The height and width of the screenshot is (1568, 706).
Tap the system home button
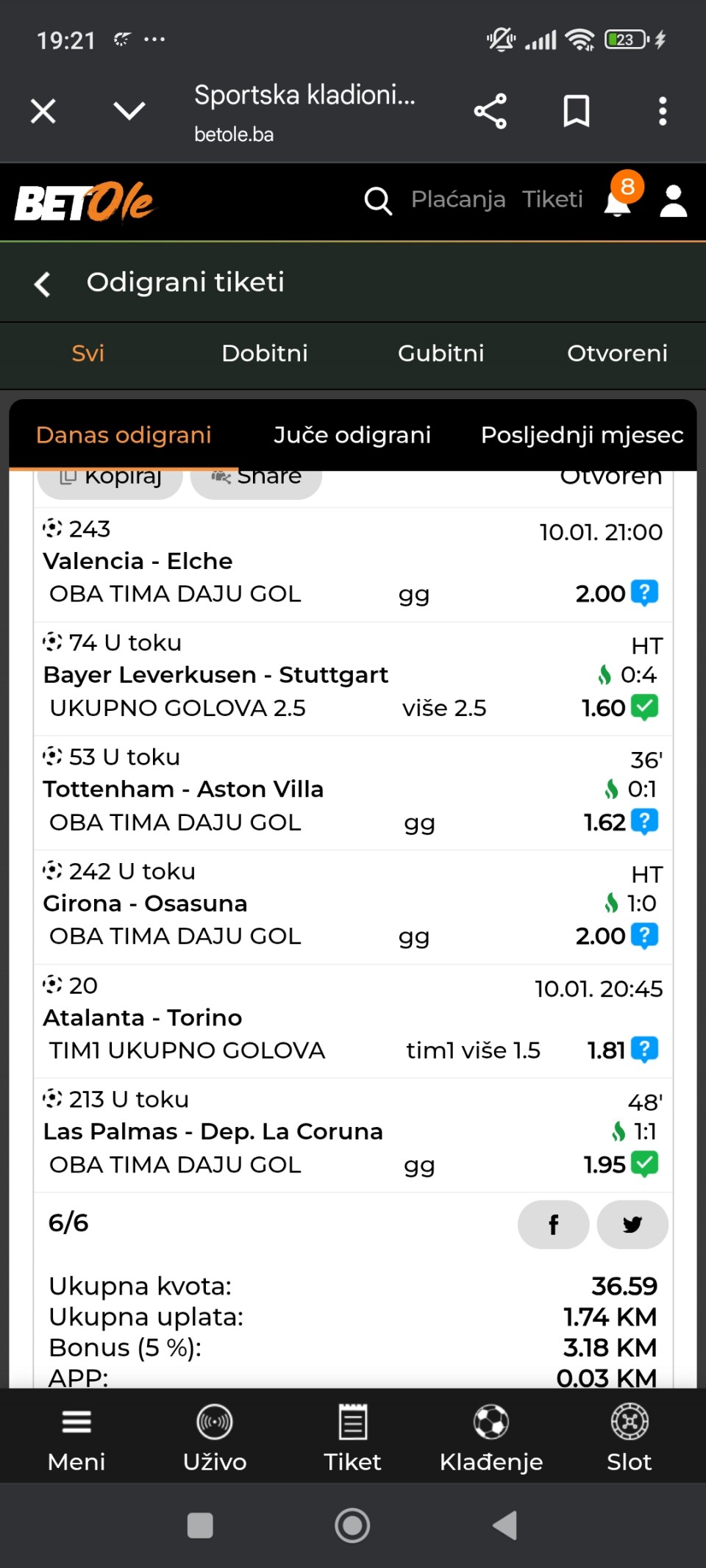pyautogui.click(x=352, y=1525)
